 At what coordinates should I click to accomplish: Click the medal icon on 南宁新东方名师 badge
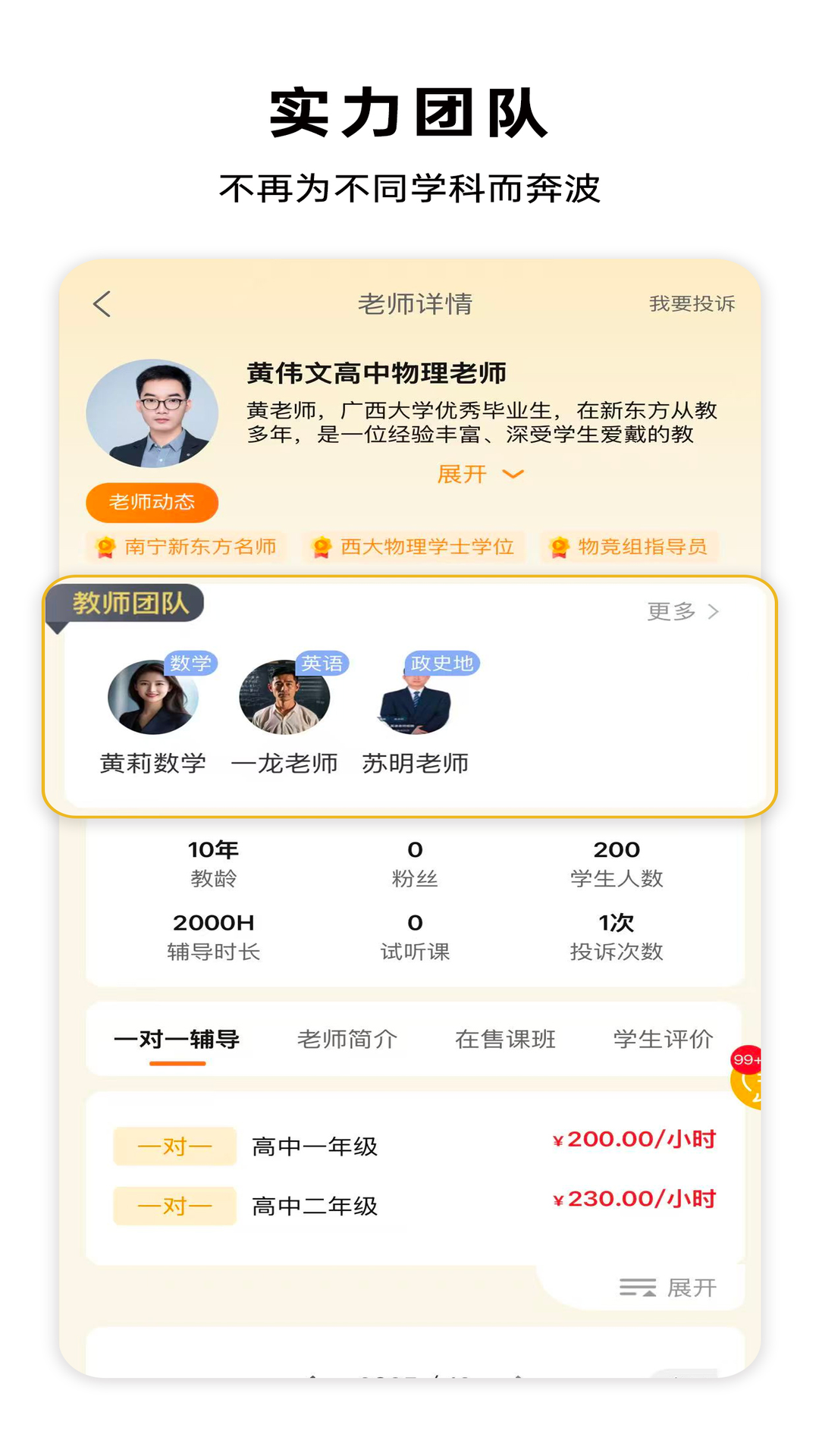(105, 547)
